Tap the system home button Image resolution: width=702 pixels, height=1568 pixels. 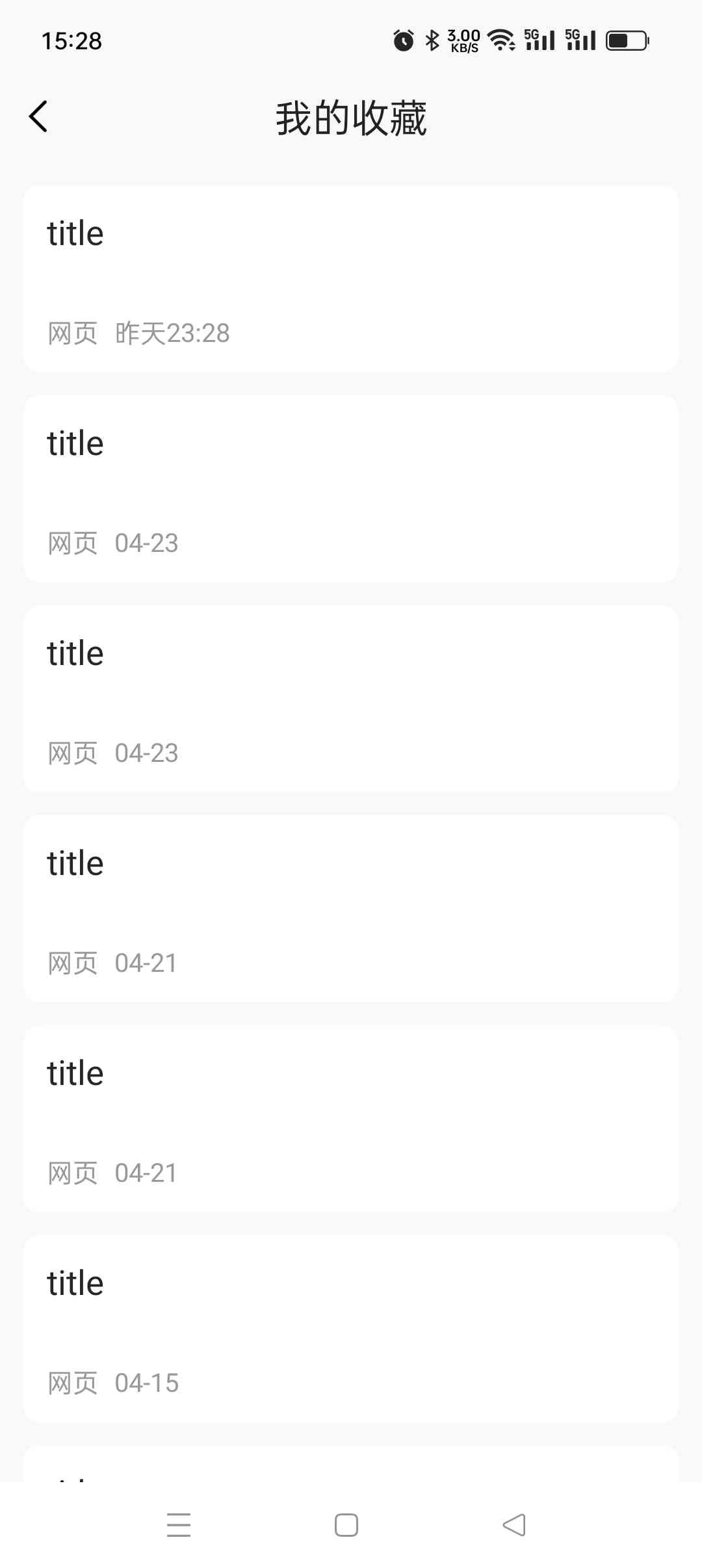coord(346,1525)
